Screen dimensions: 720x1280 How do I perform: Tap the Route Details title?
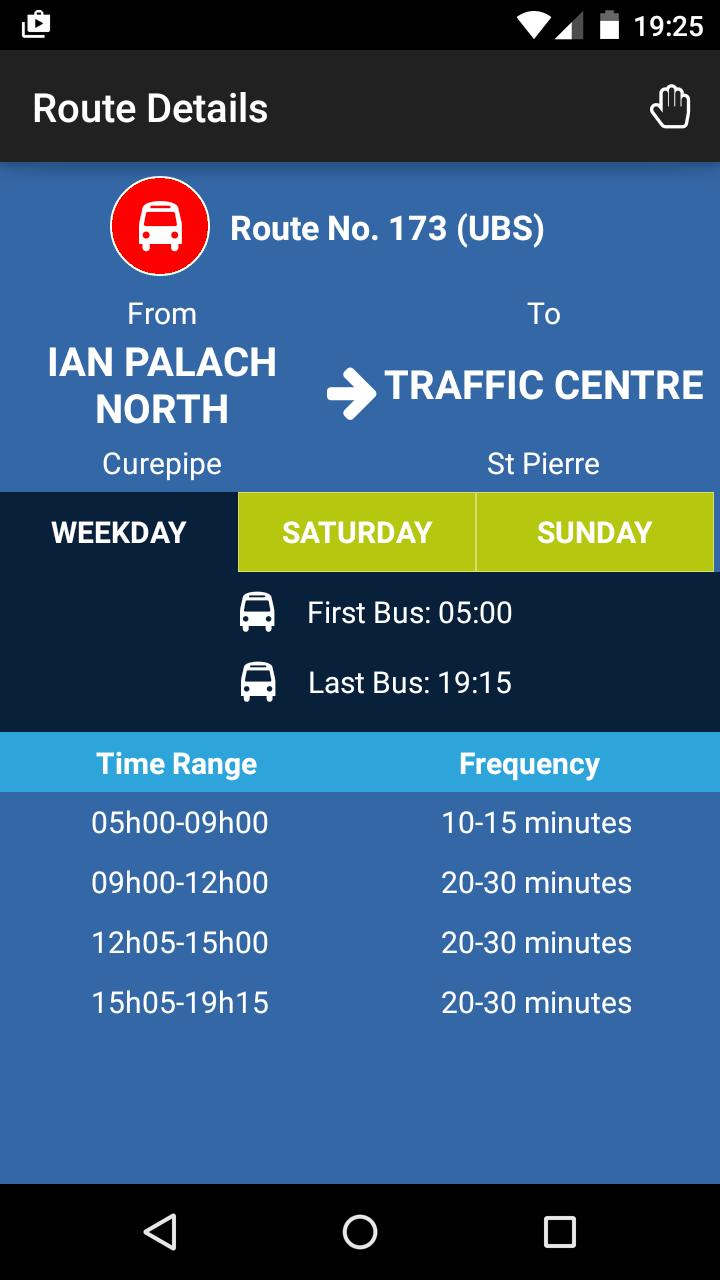(x=152, y=106)
